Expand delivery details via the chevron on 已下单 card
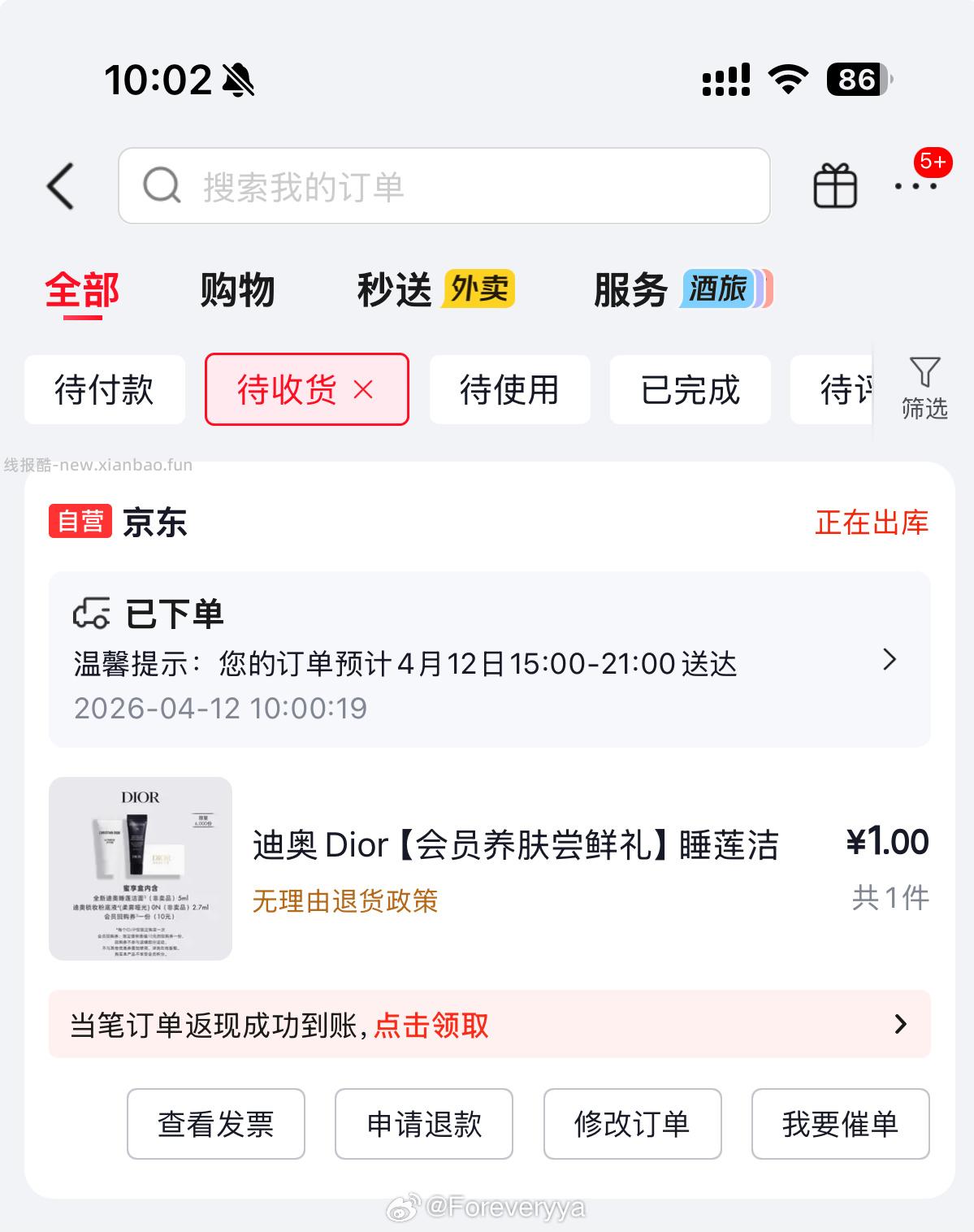Viewport: 974px width, 1232px height. pos(890,660)
